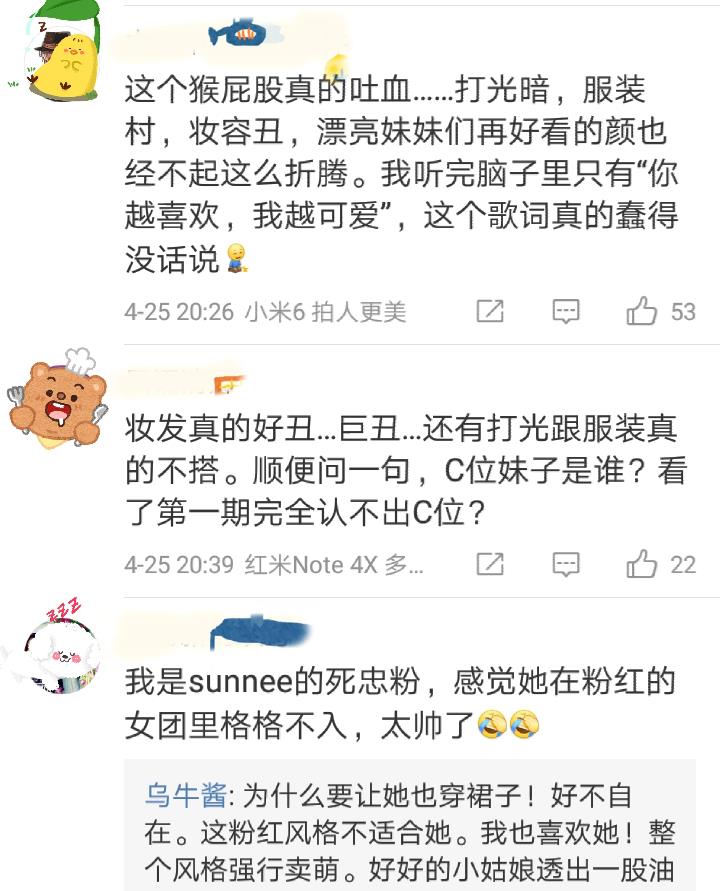Repost the 4-25 20:26 comment
720x891 pixels.
tap(490, 312)
